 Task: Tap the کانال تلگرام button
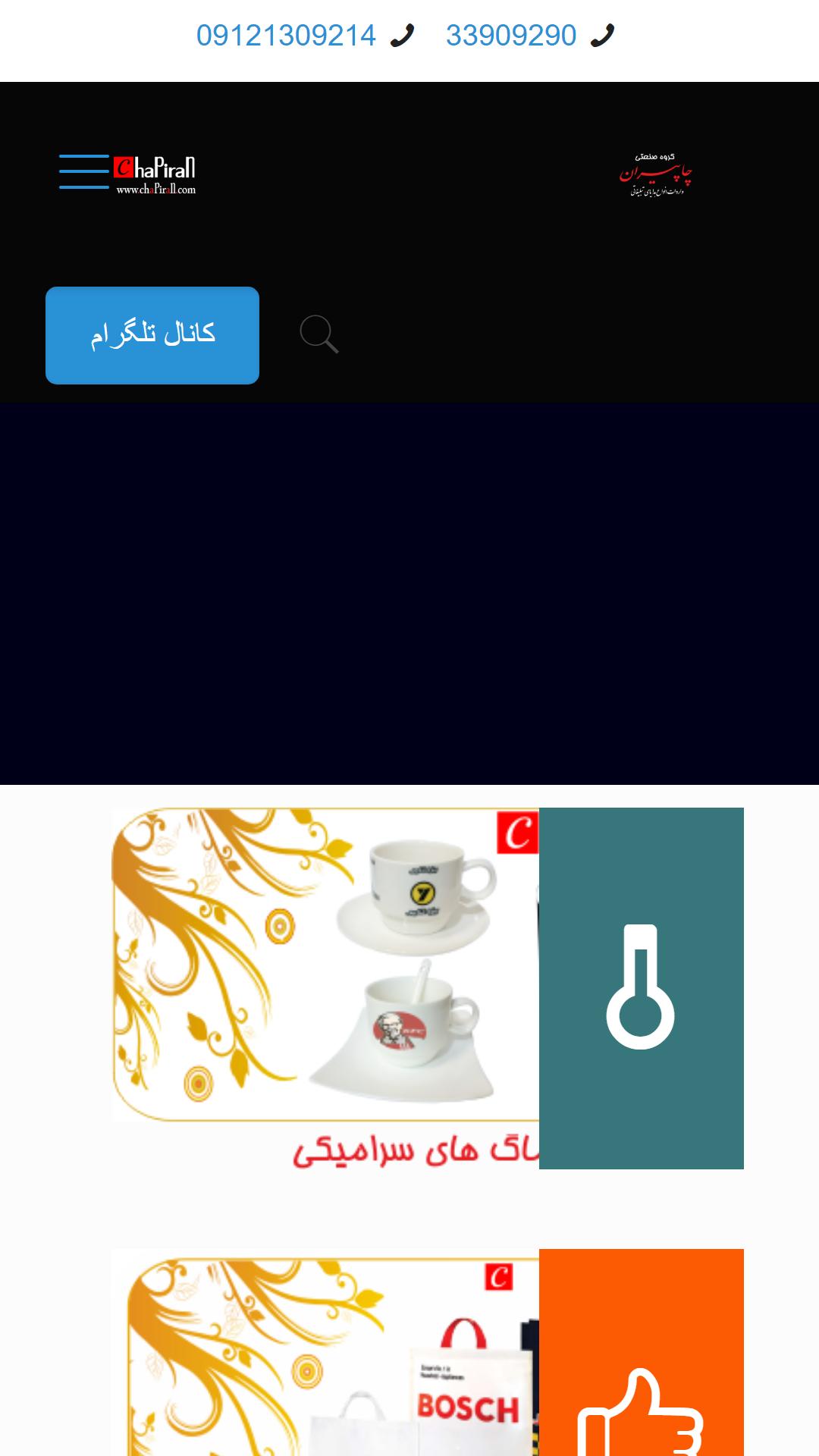(152, 335)
